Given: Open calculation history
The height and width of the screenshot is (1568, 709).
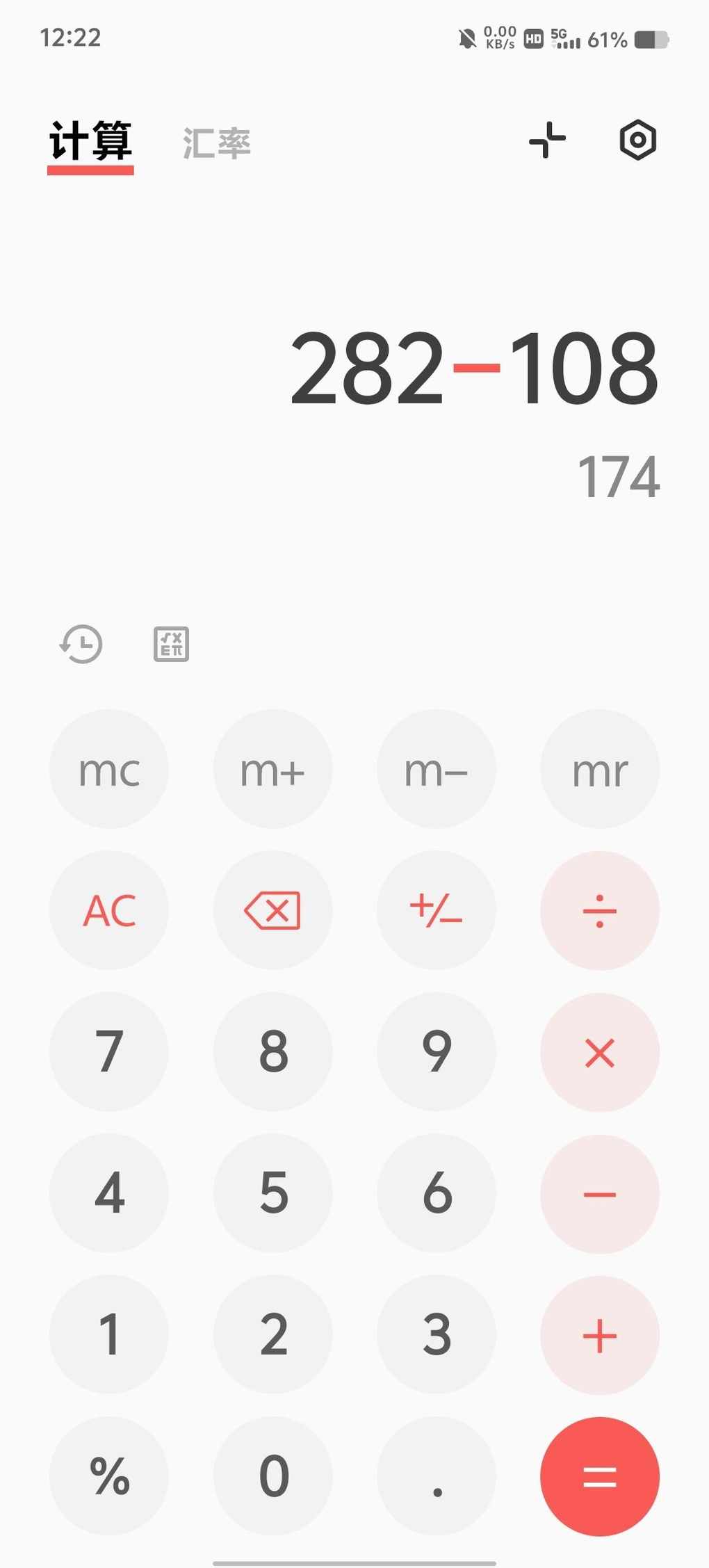Looking at the screenshot, I should pyautogui.click(x=81, y=644).
